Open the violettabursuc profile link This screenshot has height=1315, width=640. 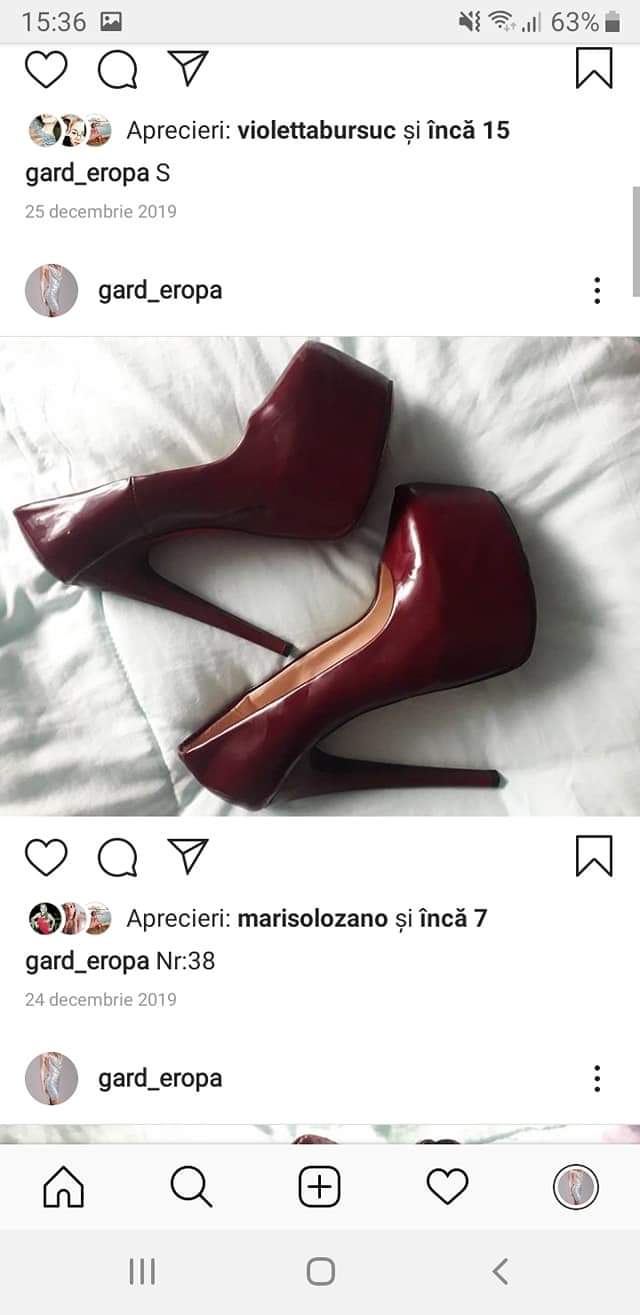316,130
